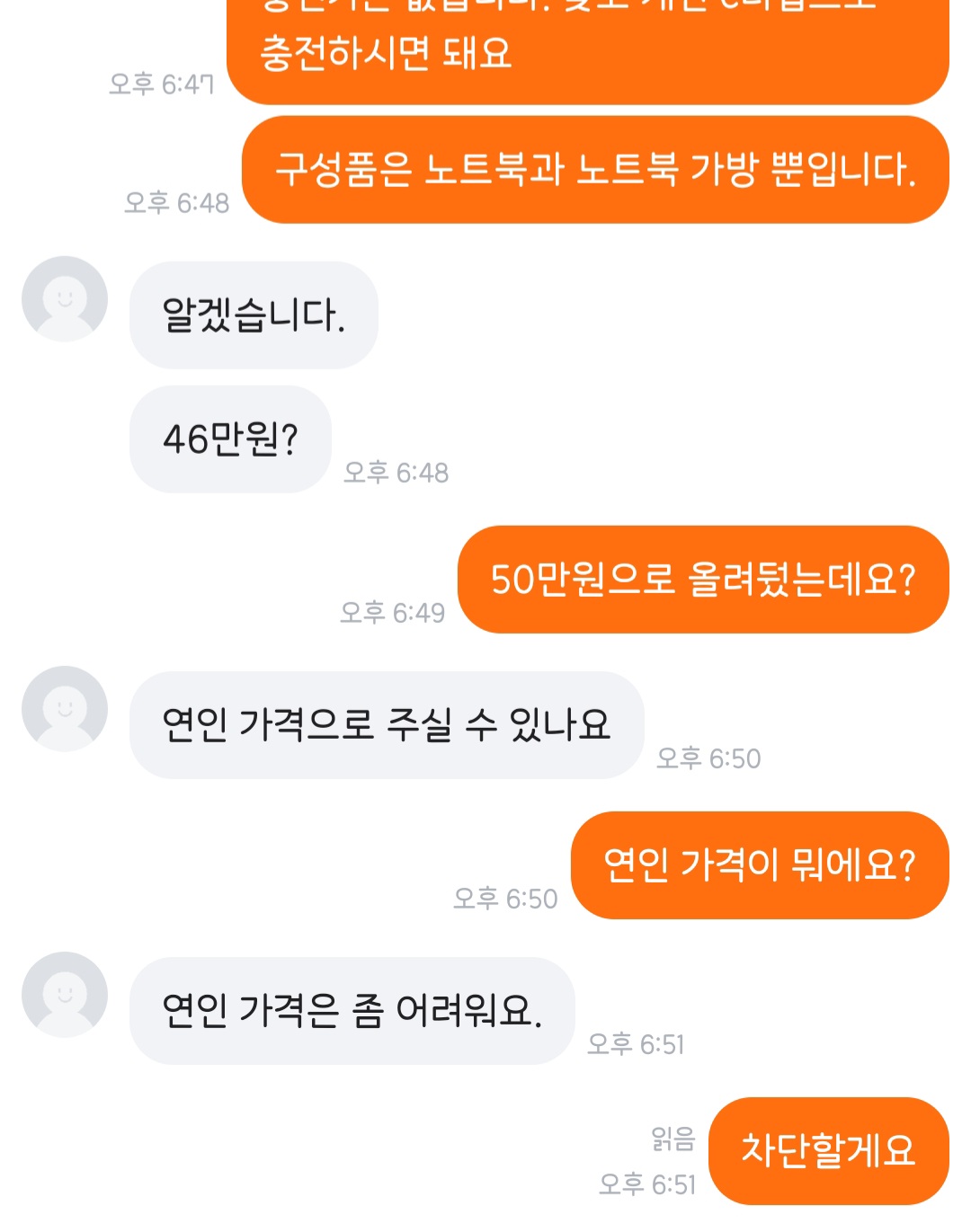Click the "오후 6:49" timestamp text
The image size is (971, 1232).
pyautogui.click(x=393, y=611)
